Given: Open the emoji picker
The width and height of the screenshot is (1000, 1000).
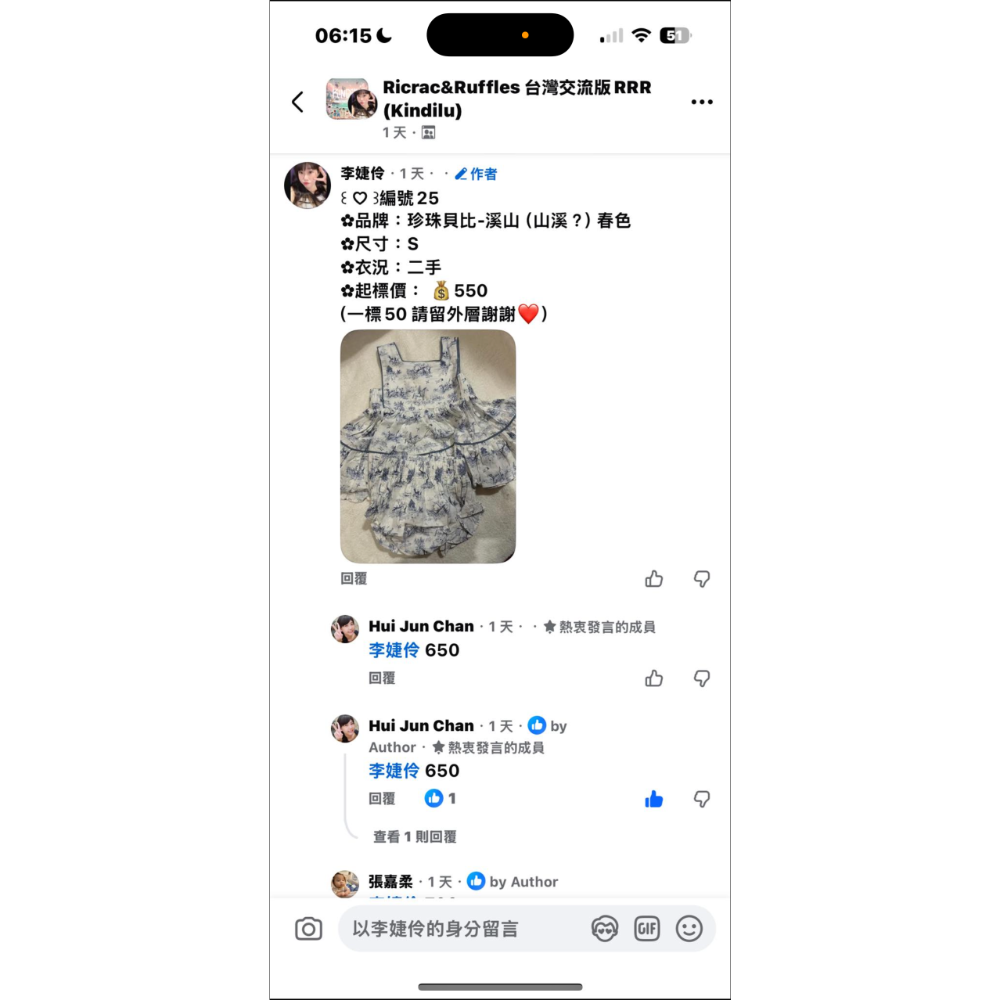Looking at the screenshot, I should [x=689, y=929].
